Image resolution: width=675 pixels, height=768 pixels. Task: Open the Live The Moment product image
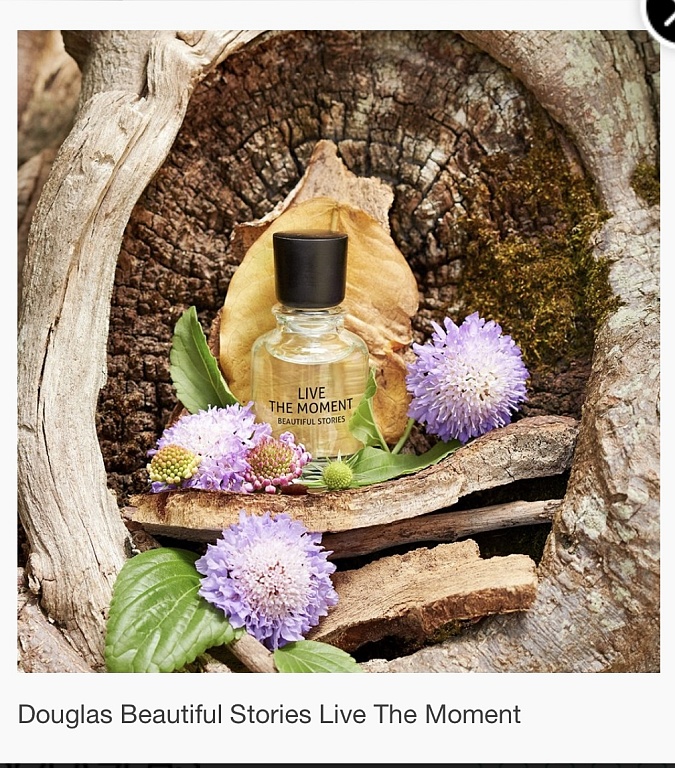pos(338,350)
